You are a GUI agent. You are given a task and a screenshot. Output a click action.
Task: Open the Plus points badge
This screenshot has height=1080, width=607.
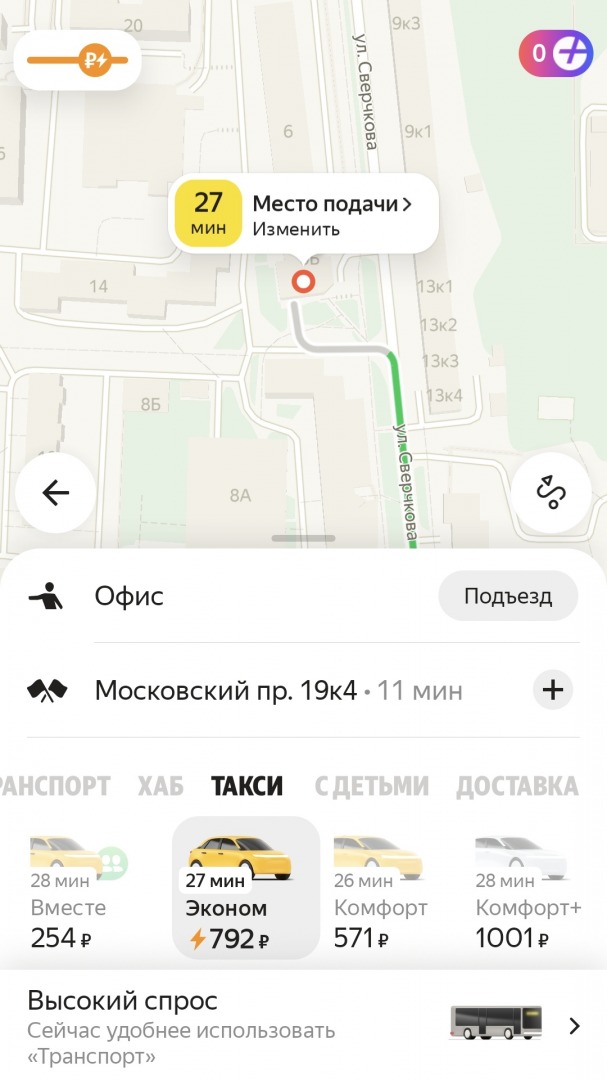point(554,54)
